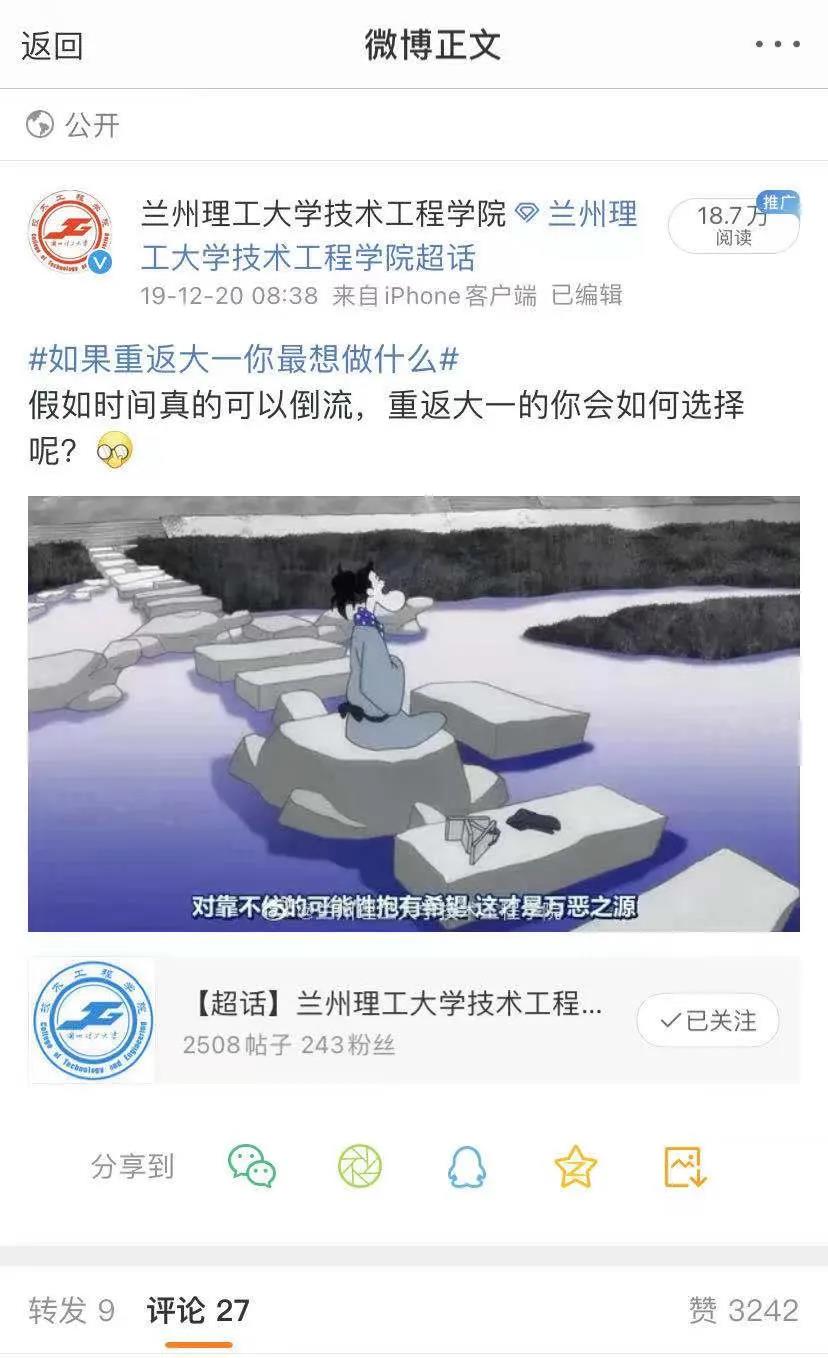The image size is (828, 1358).
Task: Share to Qzone star icon
Action: point(575,1166)
